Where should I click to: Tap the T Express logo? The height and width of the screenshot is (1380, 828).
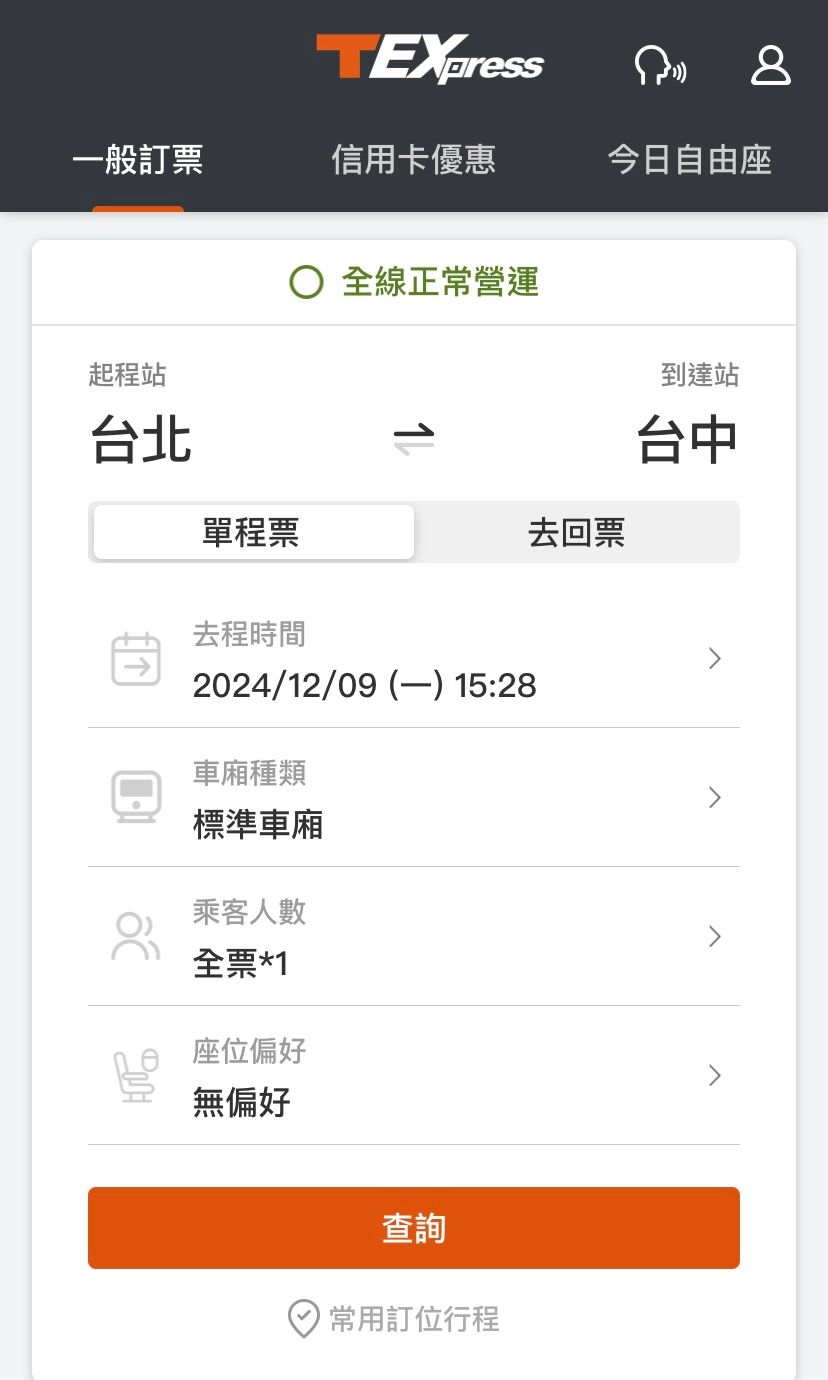430,60
